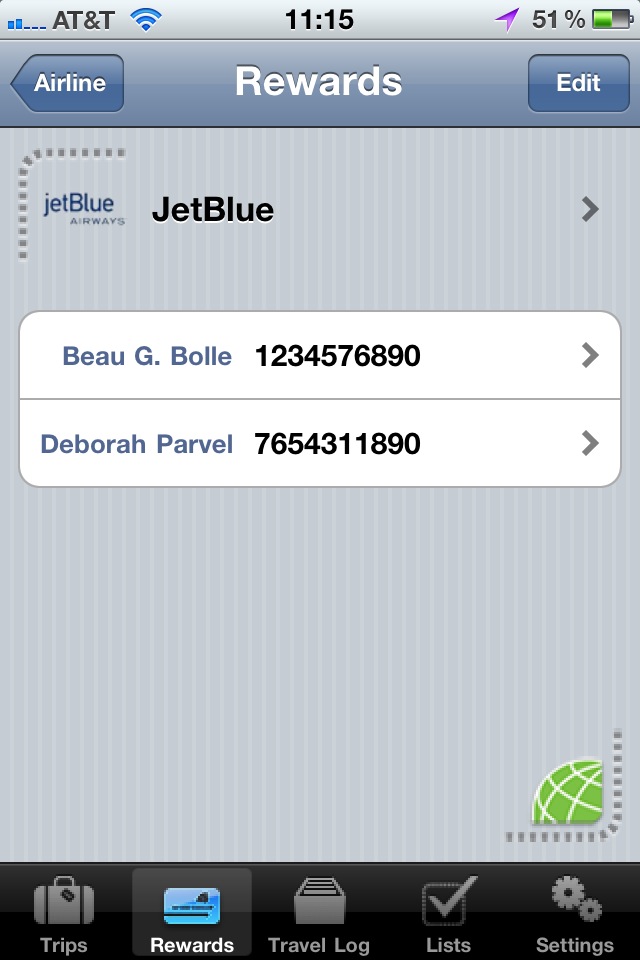The width and height of the screenshot is (640, 960).
Task: Open Beau G. Bolle's rewards number
Action: (x=320, y=355)
